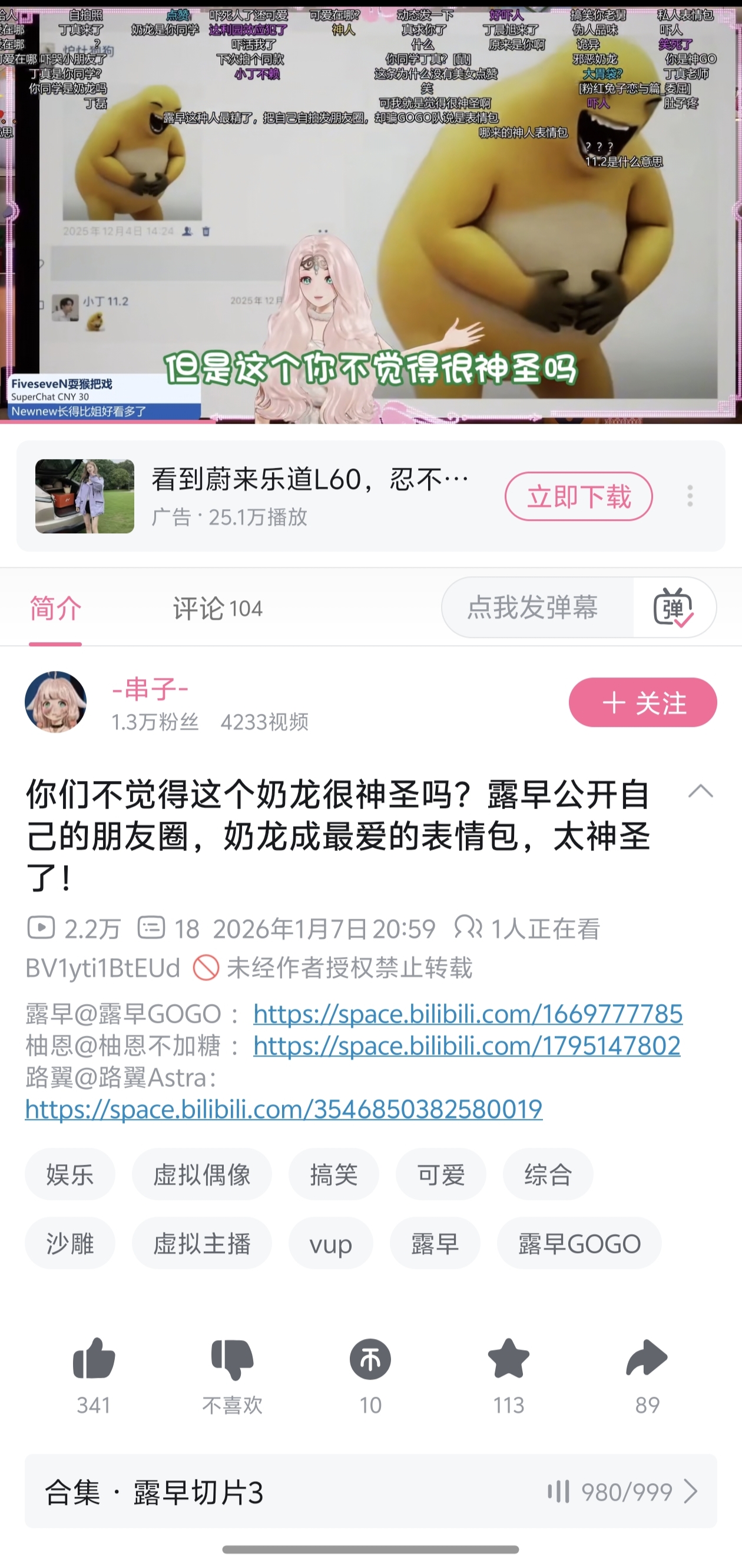Open the 露早GOGO space link

click(x=467, y=1014)
